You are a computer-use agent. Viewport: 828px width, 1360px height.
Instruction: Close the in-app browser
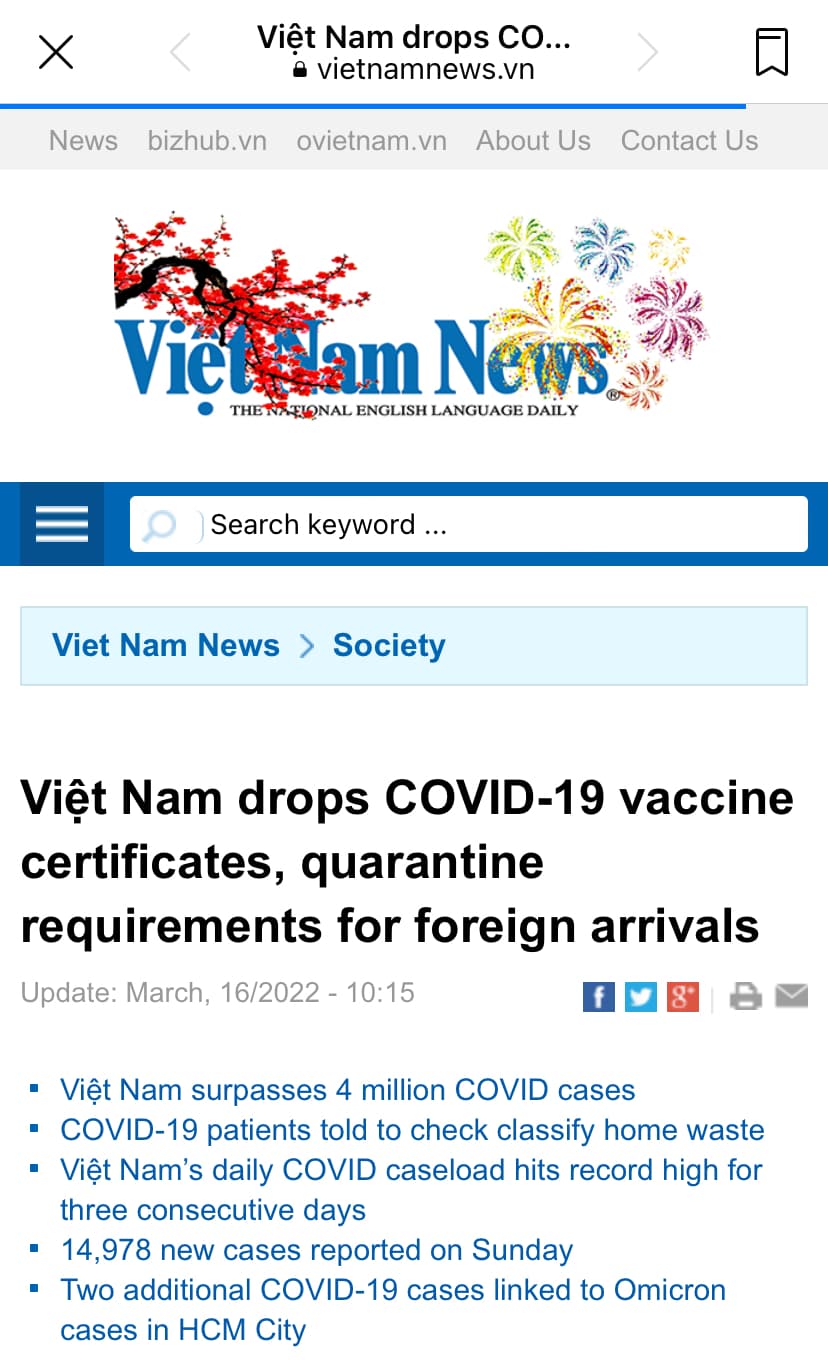click(x=56, y=52)
